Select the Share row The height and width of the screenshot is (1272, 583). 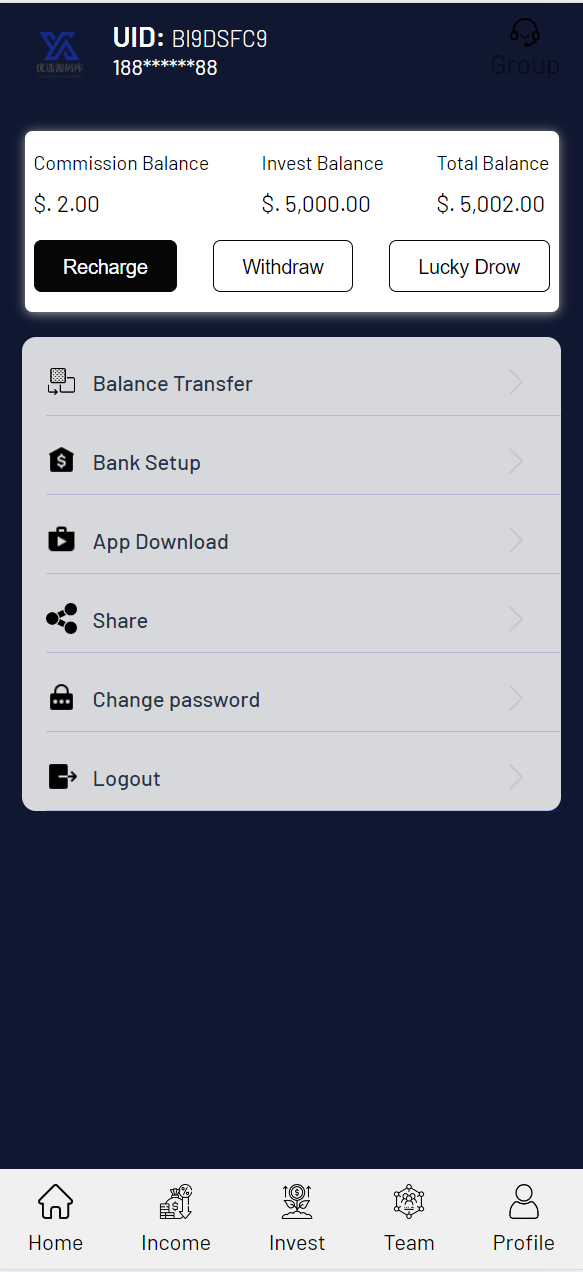click(291, 620)
